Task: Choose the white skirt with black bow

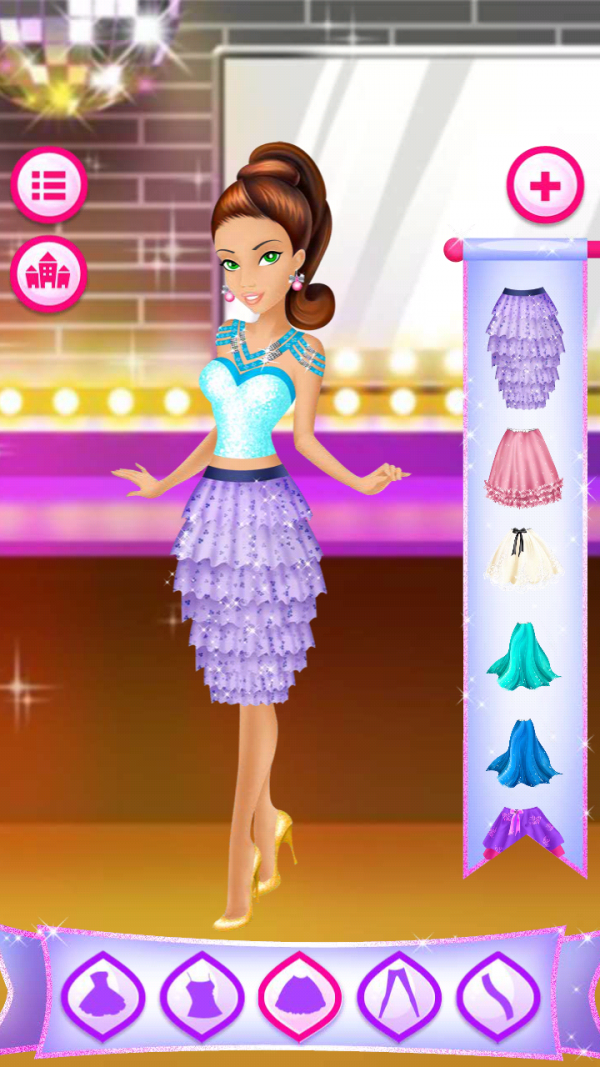Action: point(524,558)
